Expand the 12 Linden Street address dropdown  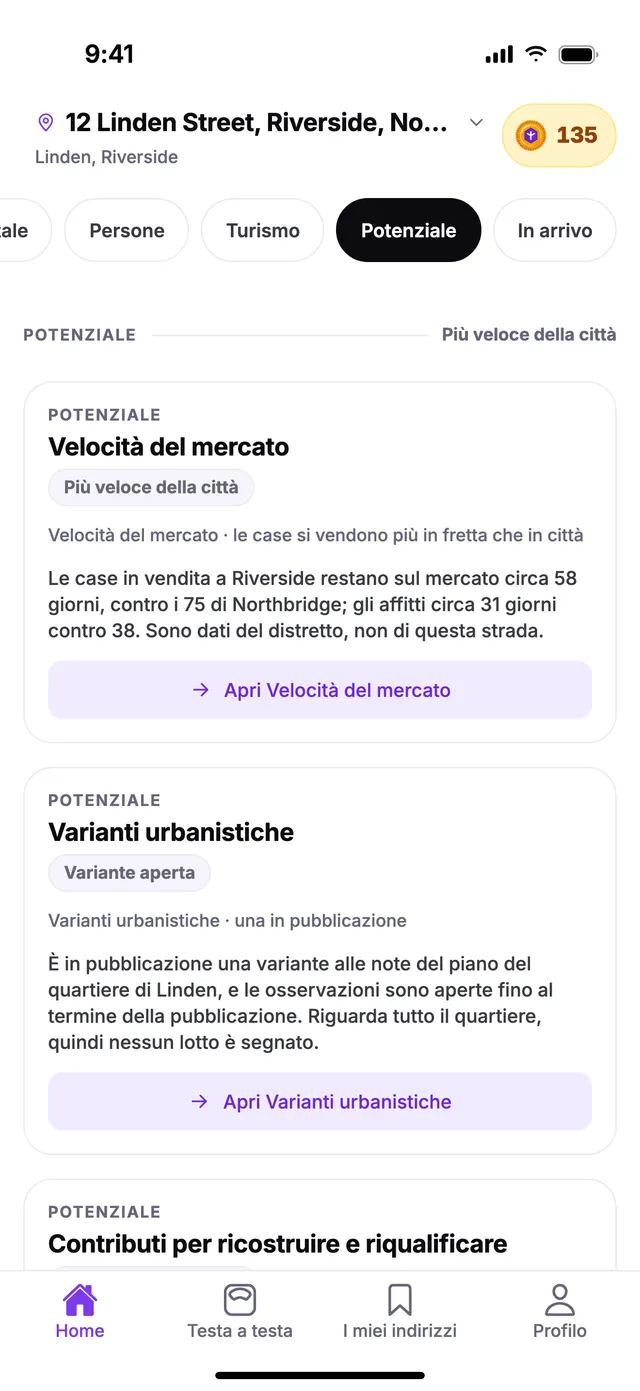click(476, 123)
